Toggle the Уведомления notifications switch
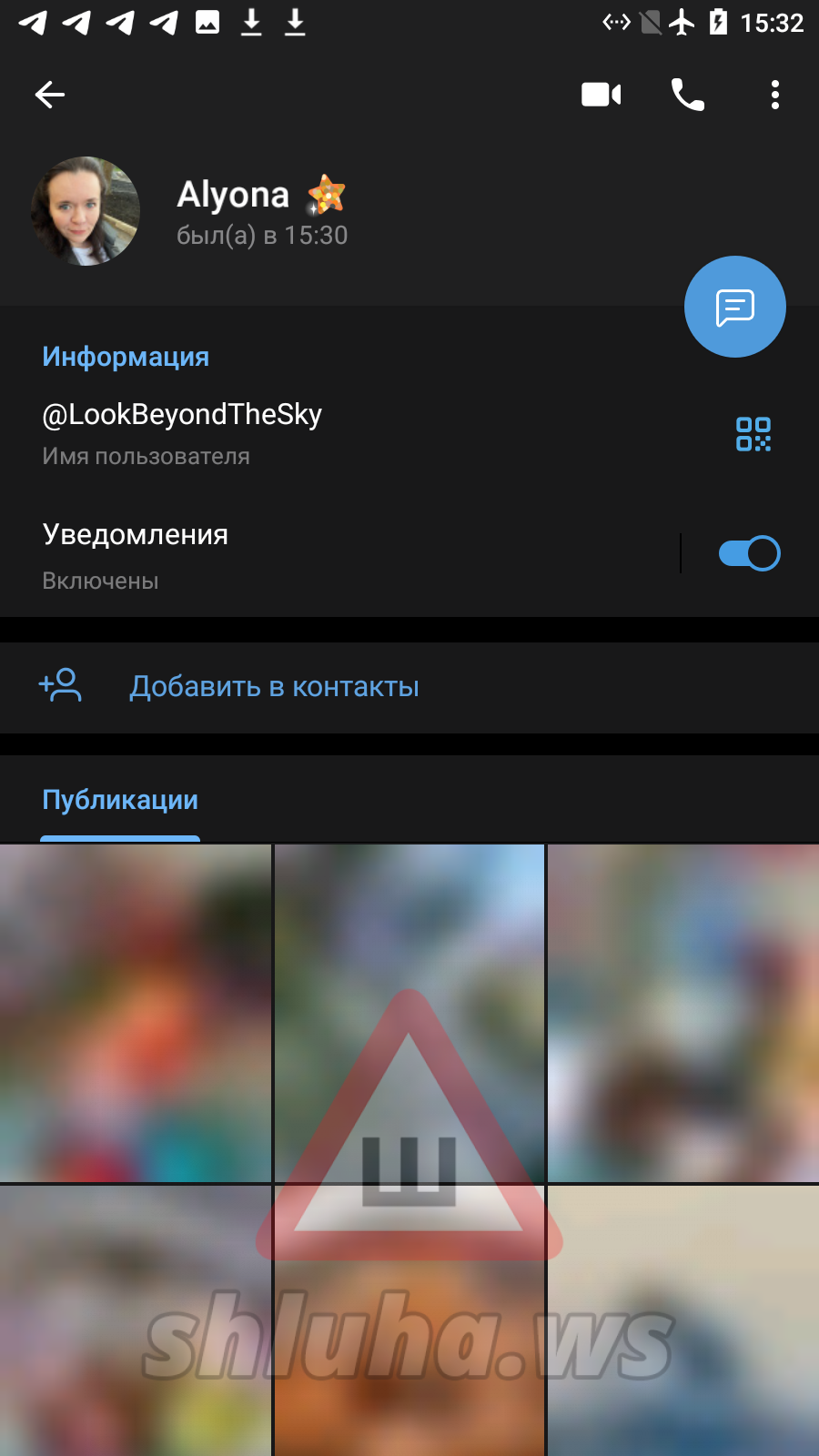Viewport: 819px width, 1456px height. click(x=748, y=553)
